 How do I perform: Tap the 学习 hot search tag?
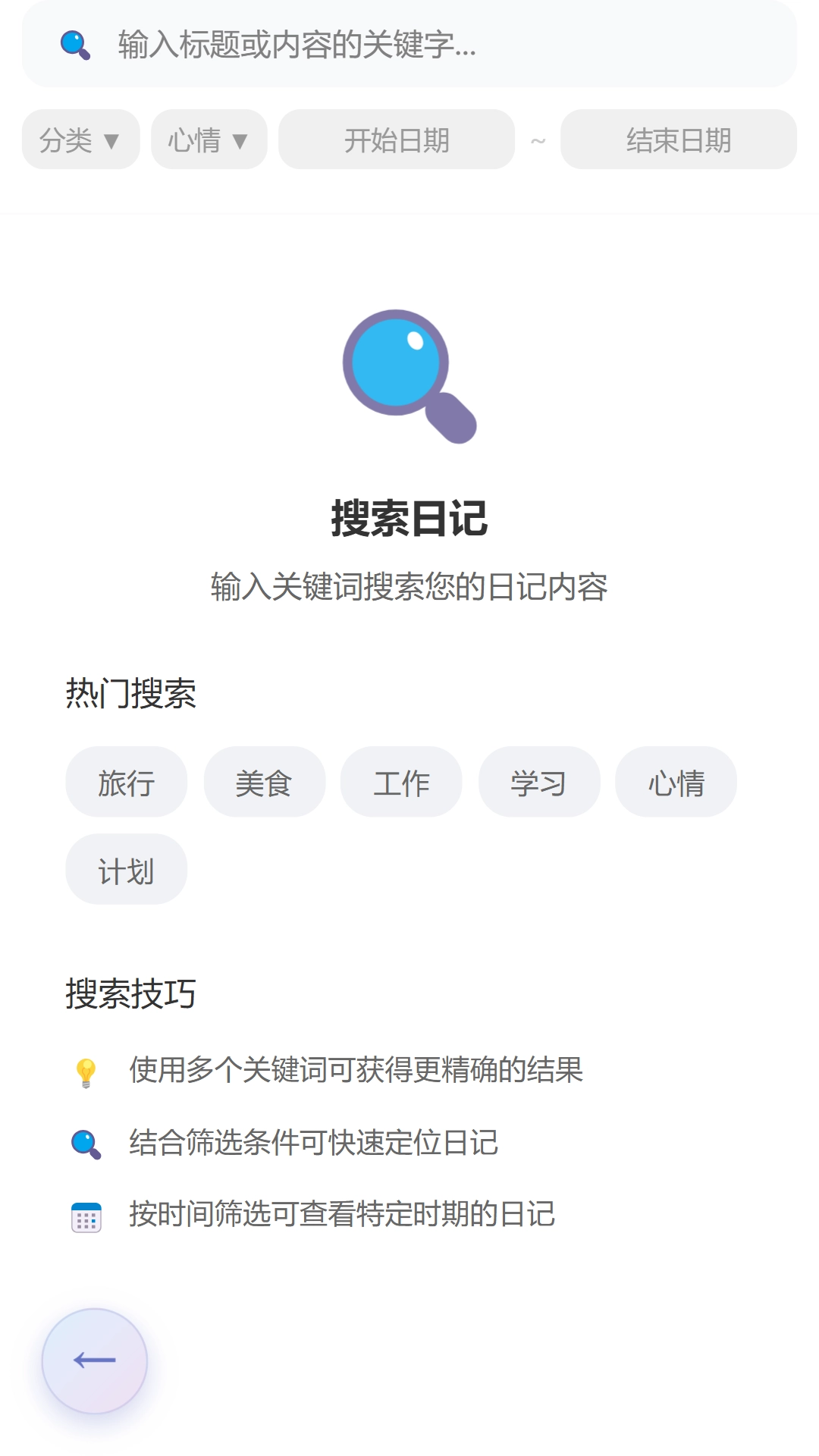pos(538,781)
